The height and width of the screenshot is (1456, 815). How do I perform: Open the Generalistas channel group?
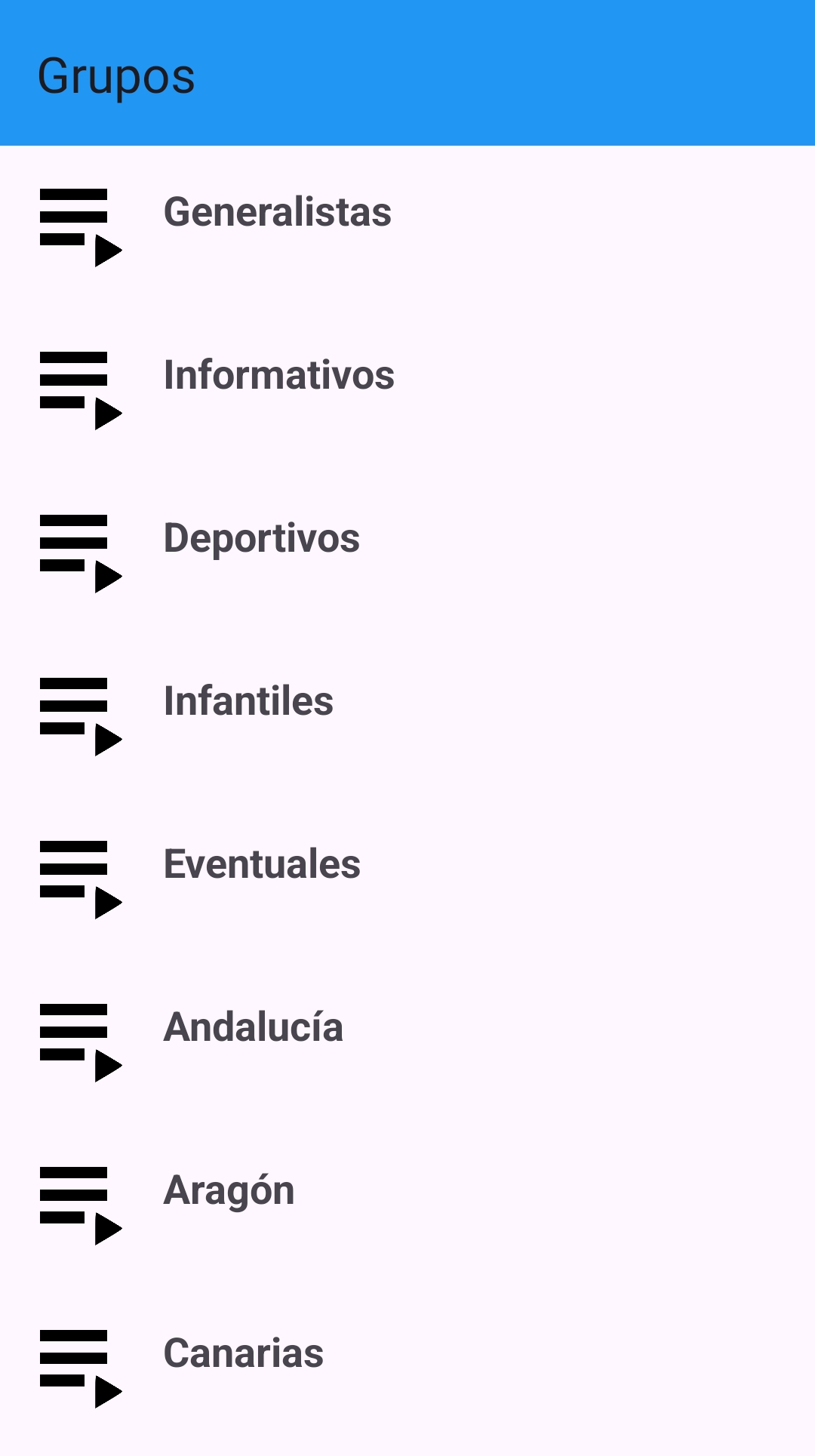278,212
